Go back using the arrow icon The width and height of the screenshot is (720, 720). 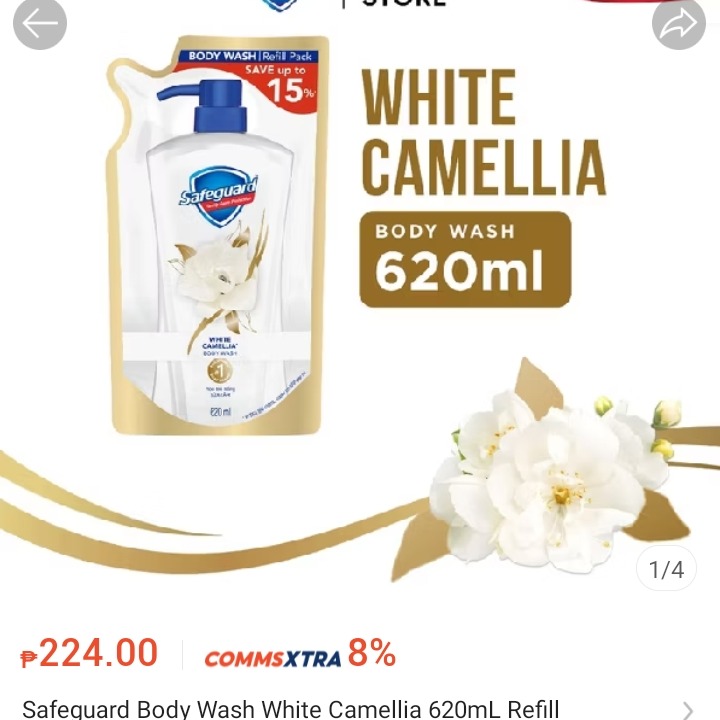40,24
